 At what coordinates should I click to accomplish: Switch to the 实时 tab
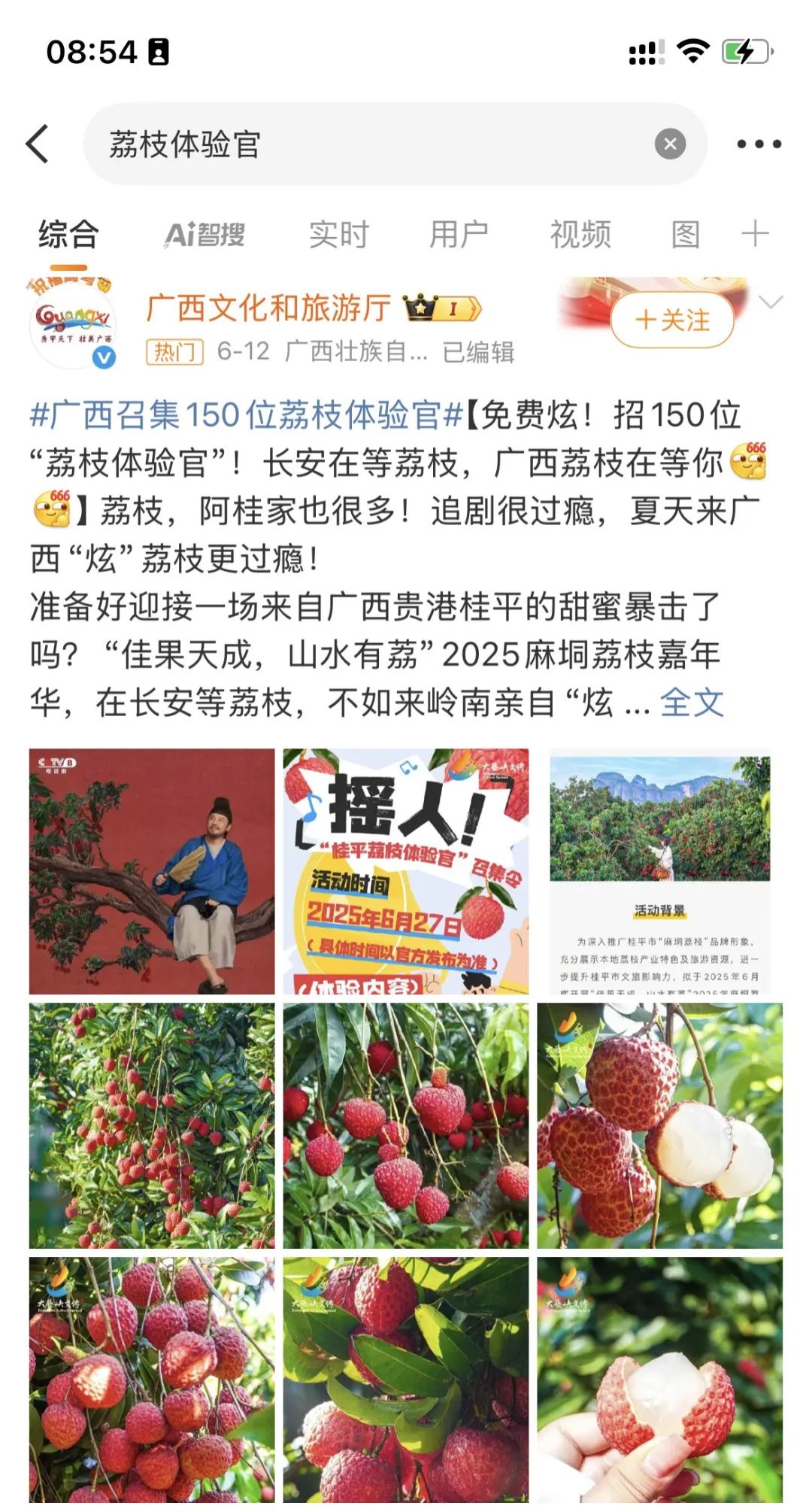[339, 235]
